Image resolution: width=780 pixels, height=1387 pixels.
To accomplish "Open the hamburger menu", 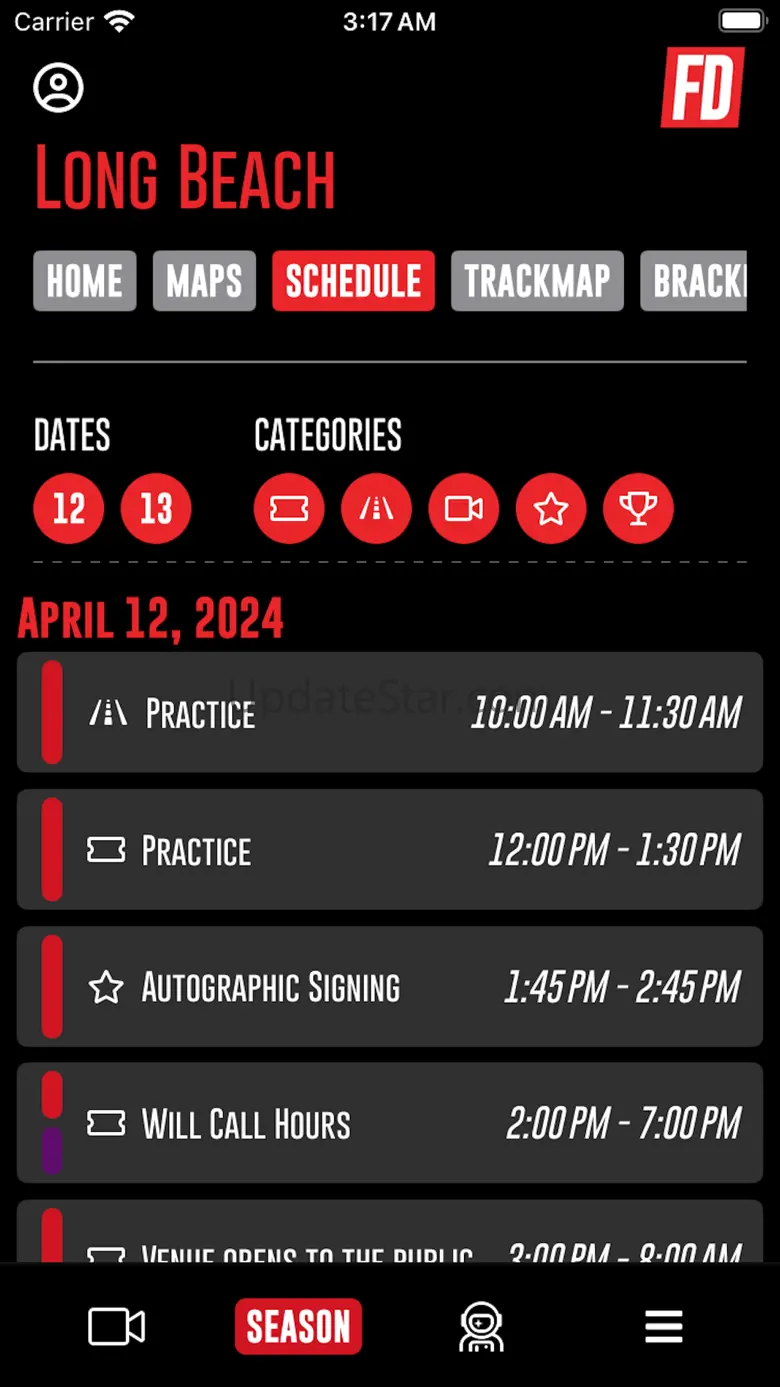I will point(663,1327).
